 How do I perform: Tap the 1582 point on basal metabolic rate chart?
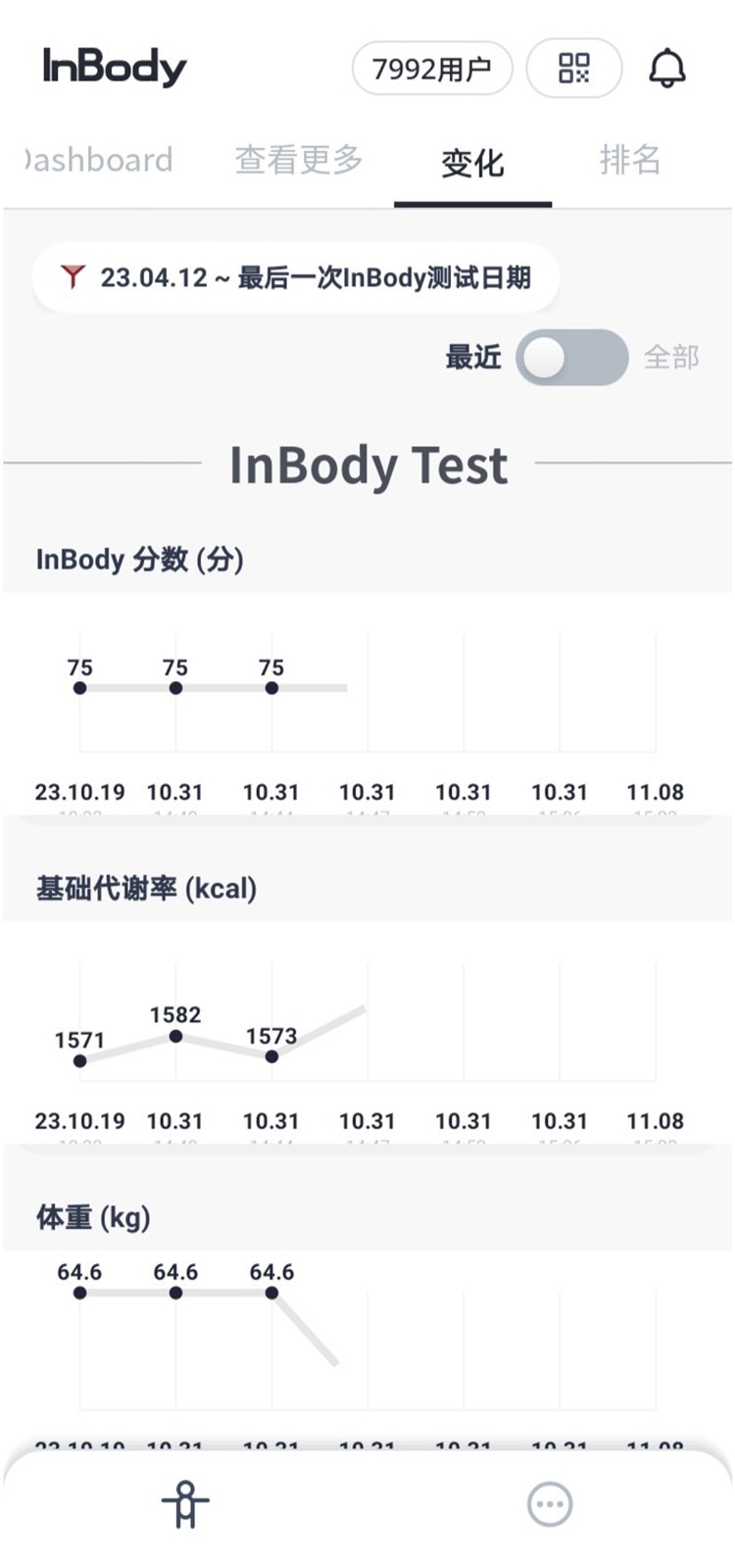coord(175,1034)
